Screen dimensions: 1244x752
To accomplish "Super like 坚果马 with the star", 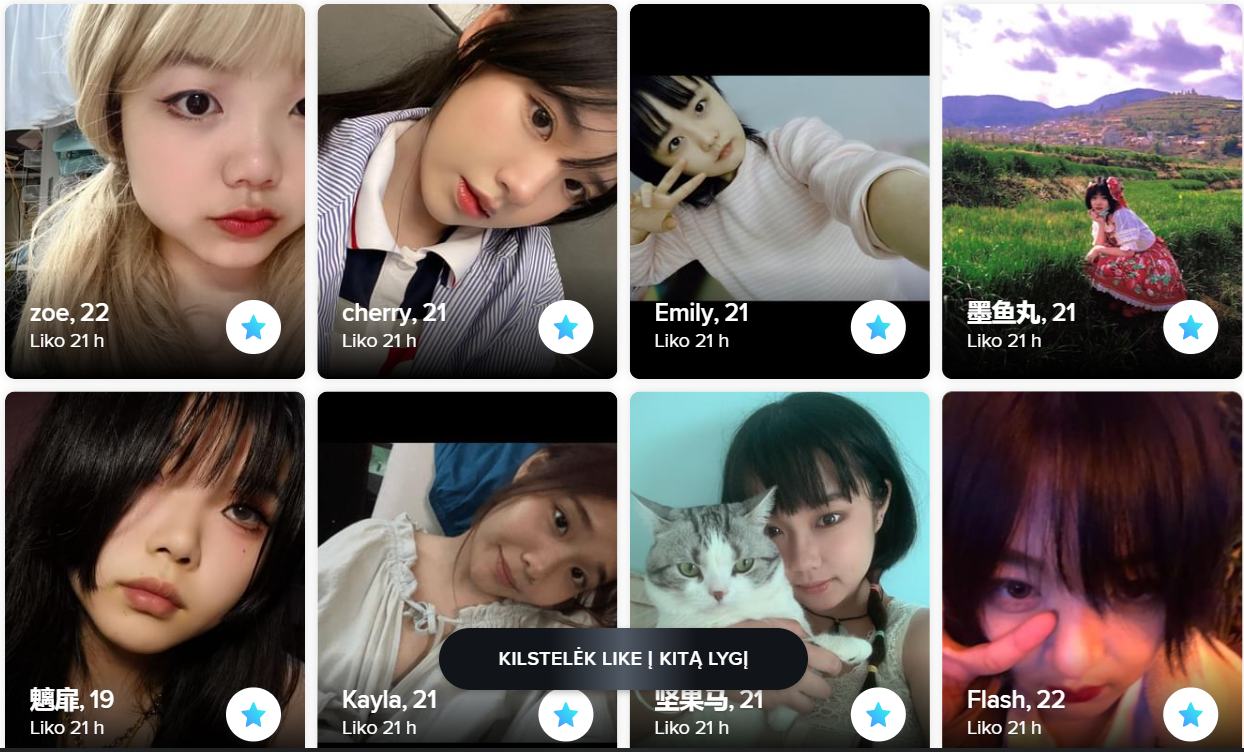I will [878, 714].
